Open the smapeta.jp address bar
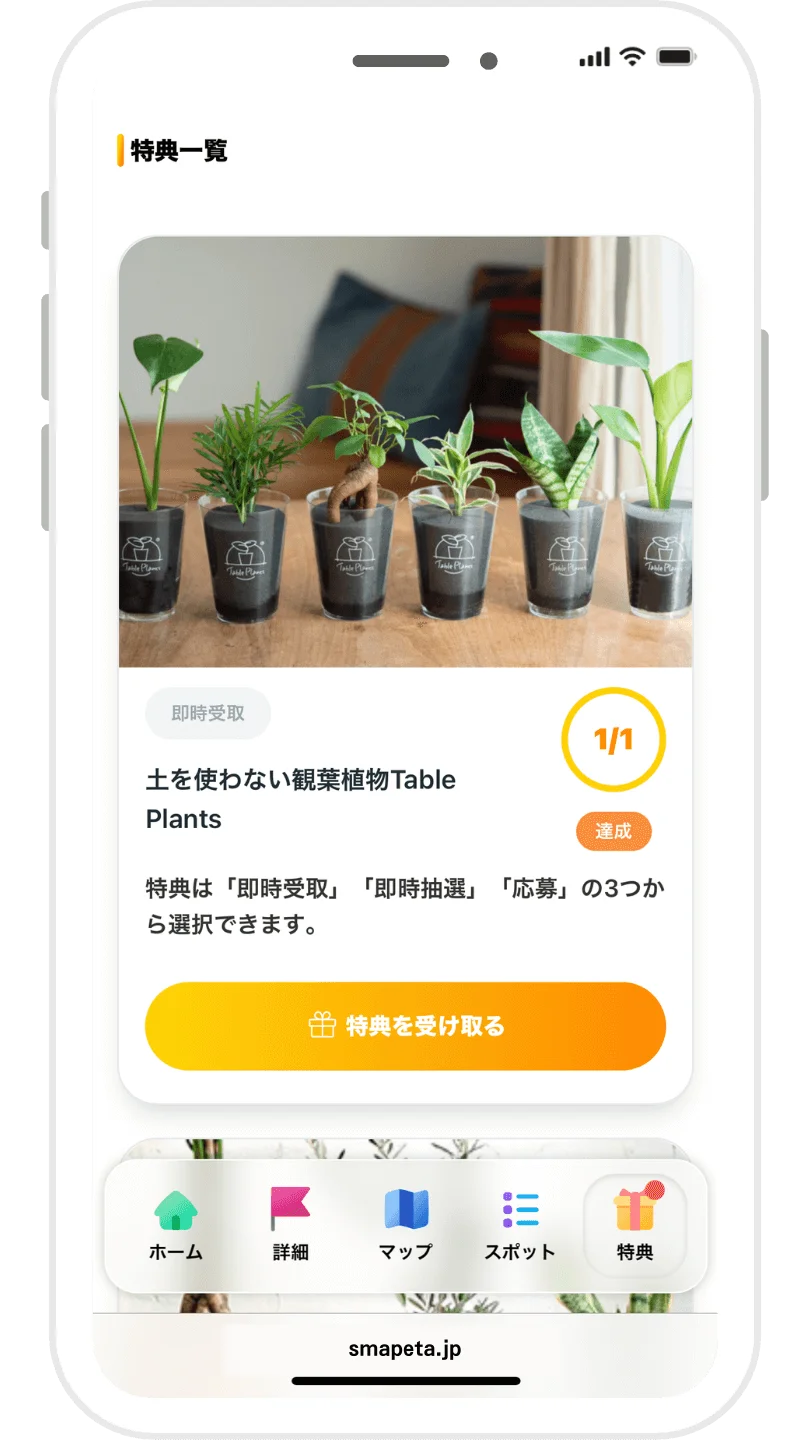The height and width of the screenshot is (1440, 810). click(x=405, y=1347)
